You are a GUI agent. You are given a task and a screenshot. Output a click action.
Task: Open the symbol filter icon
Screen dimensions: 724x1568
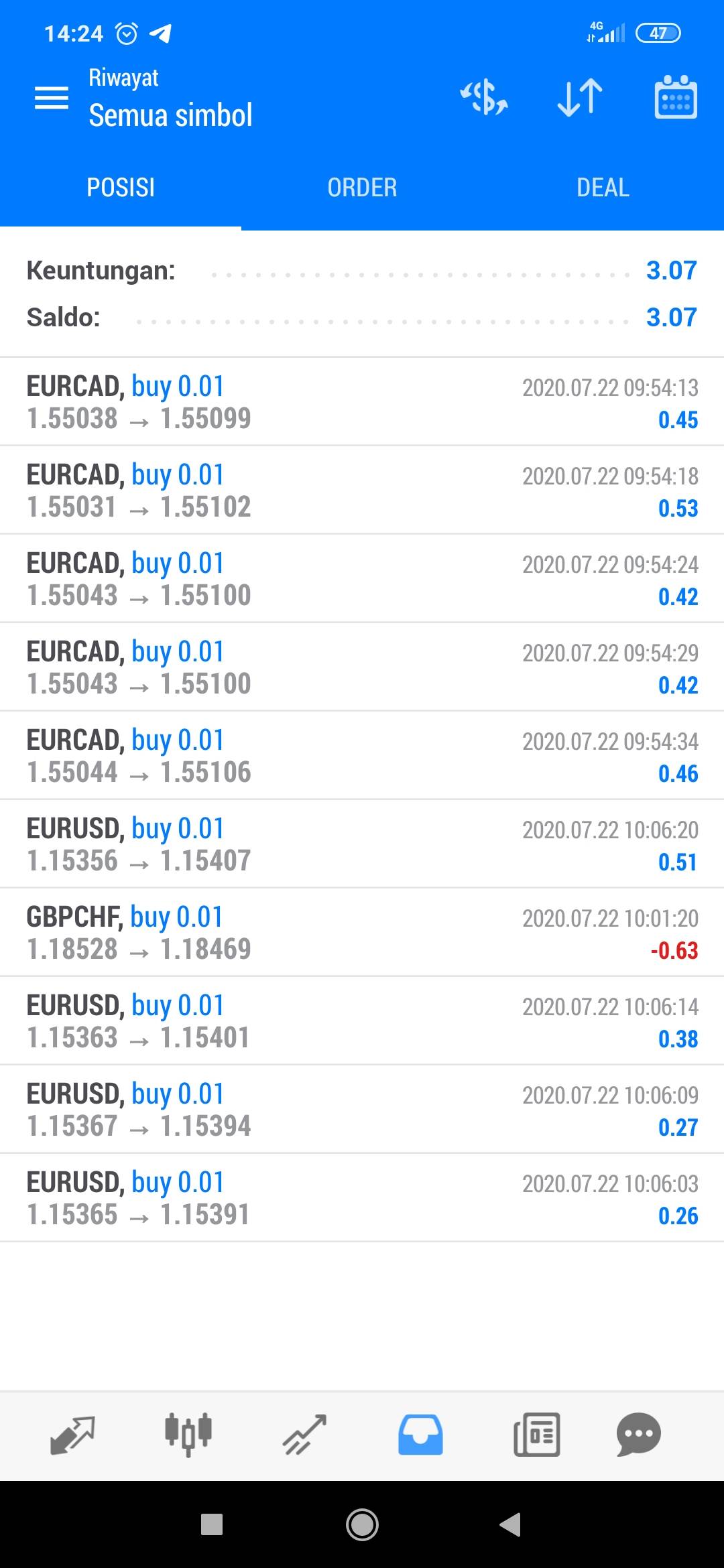click(x=483, y=98)
